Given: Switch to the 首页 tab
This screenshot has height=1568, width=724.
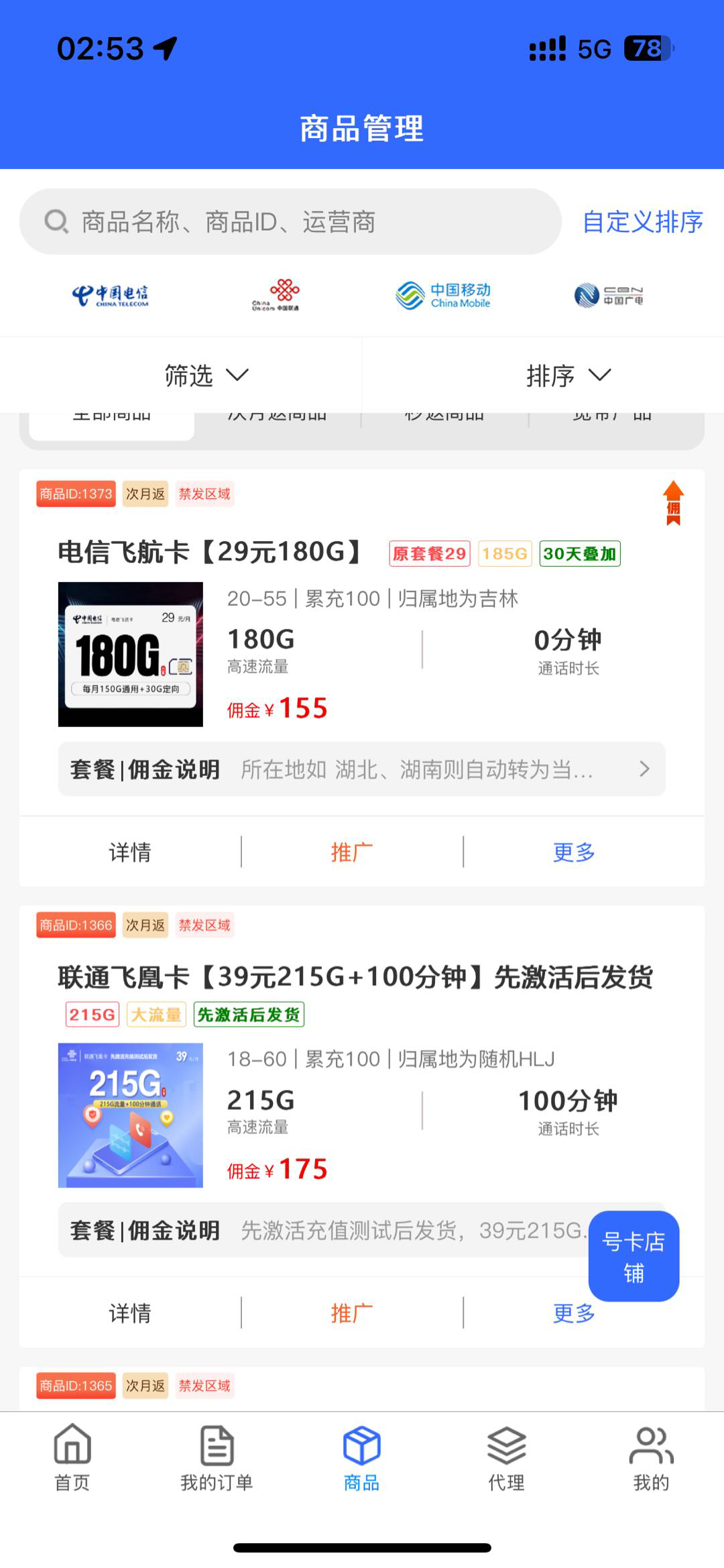Looking at the screenshot, I should (x=72, y=1457).
